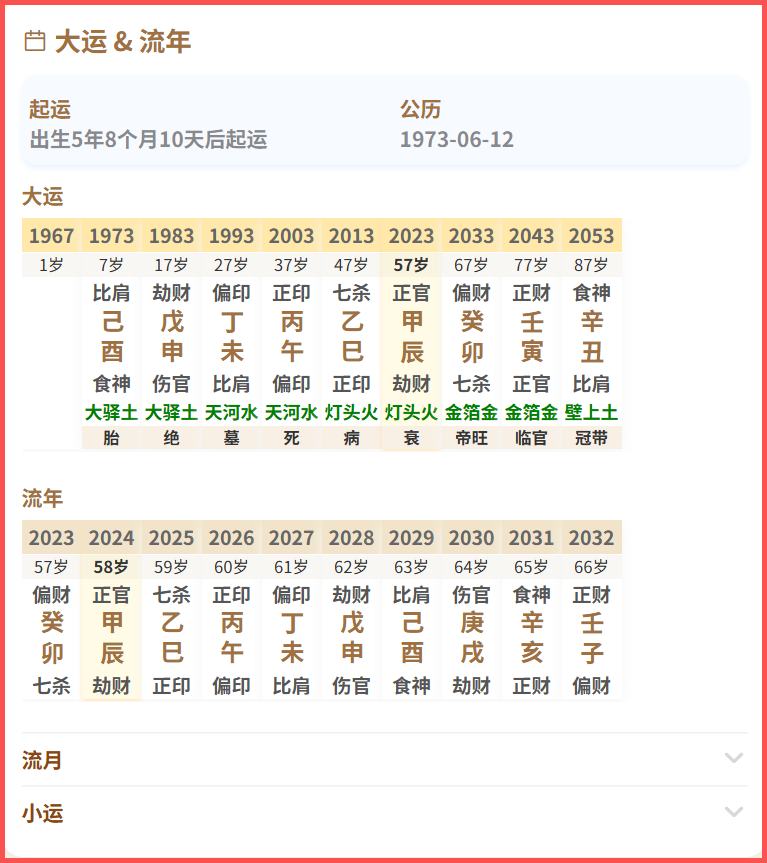The width and height of the screenshot is (767, 863).
Task: Select the 2043 壬寅 大运 column
Action: [531, 337]
